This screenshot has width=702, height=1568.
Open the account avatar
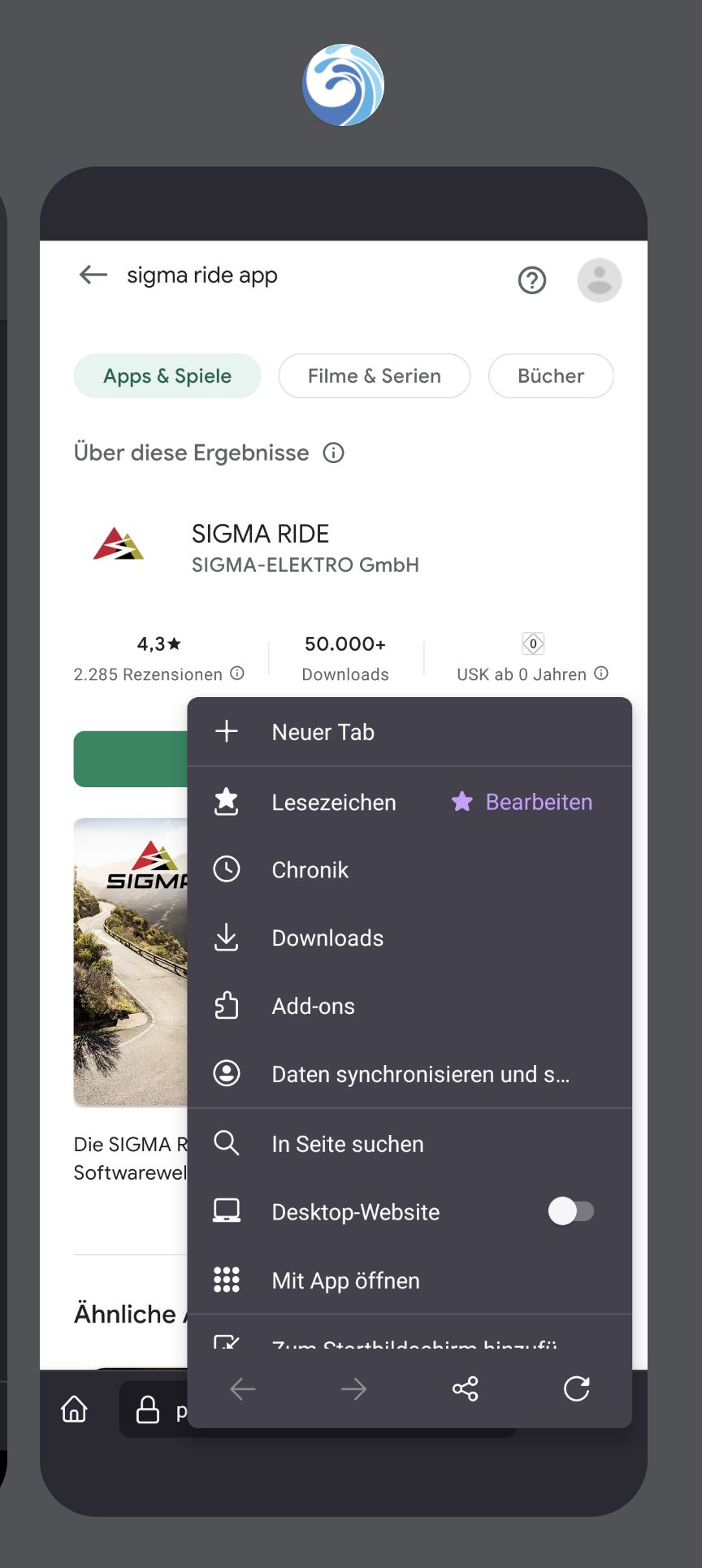[x=600, y=280]
